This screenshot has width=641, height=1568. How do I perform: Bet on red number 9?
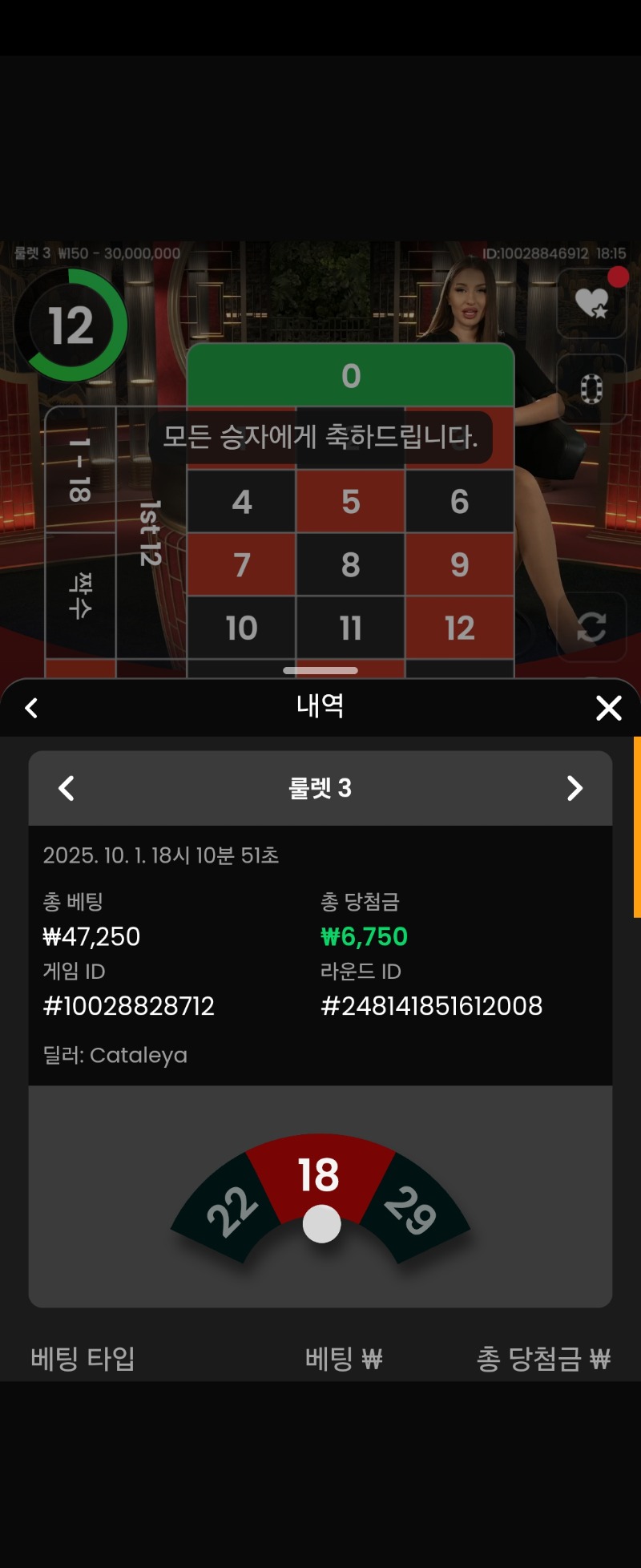click(459, 564)
